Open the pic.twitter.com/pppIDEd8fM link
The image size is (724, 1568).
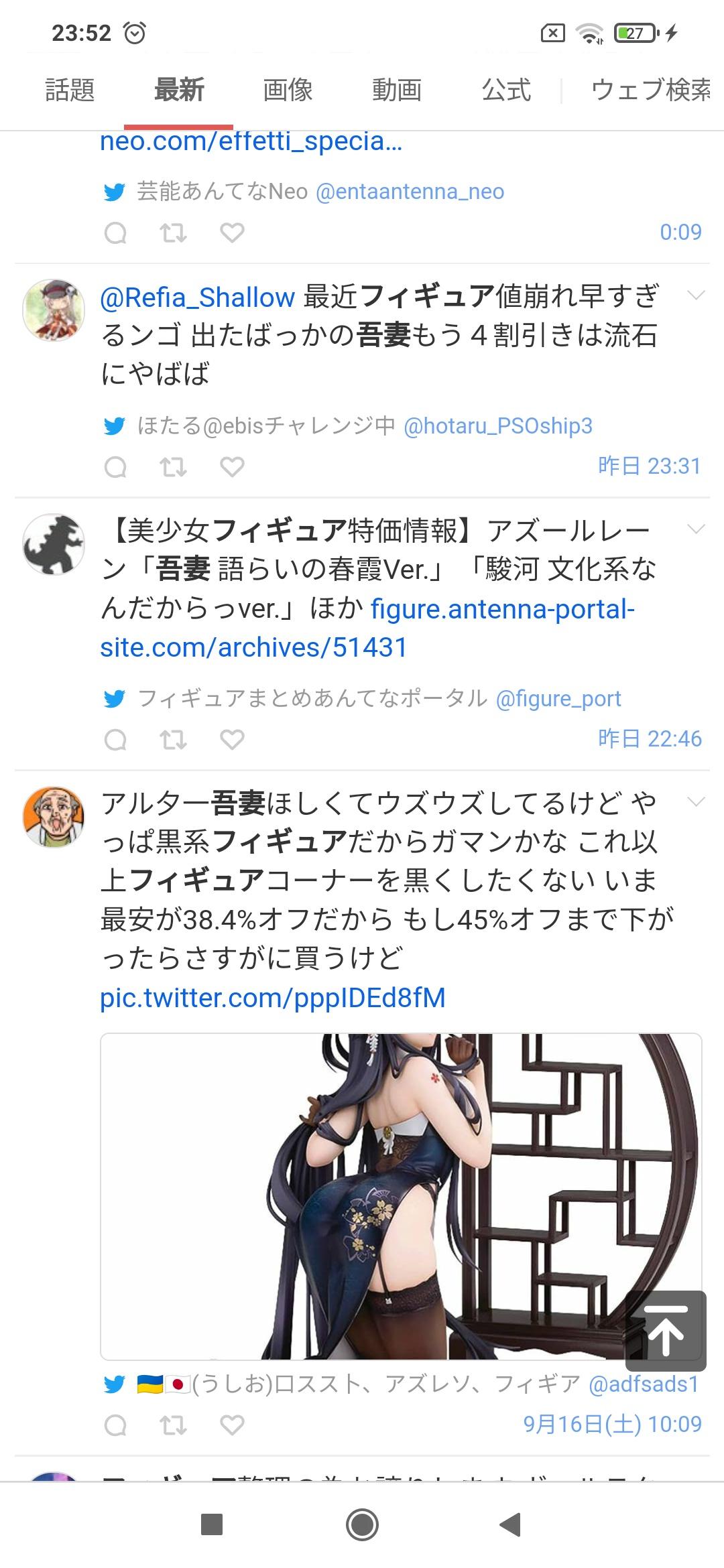(273, 998)
